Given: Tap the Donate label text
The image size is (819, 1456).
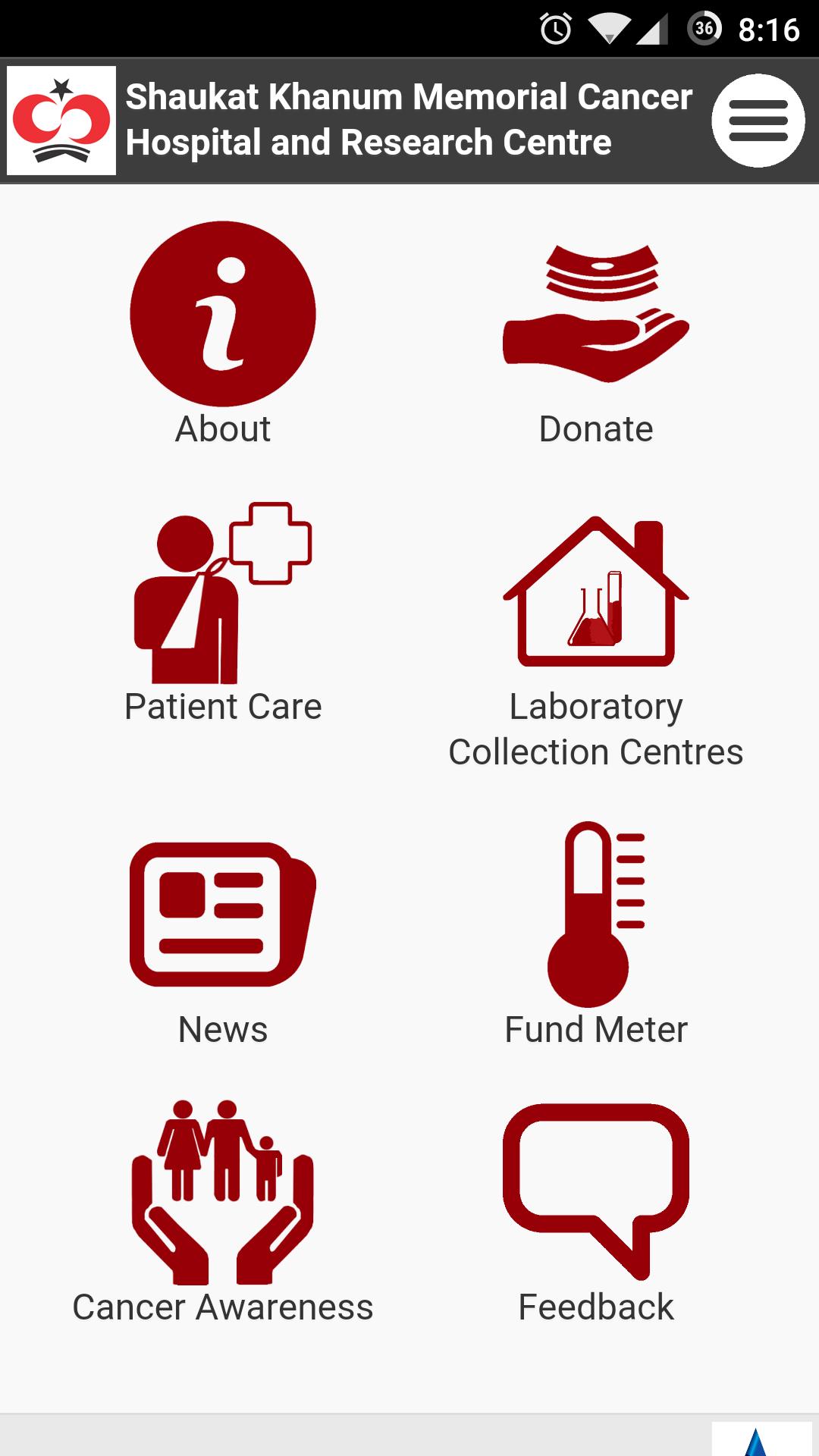Looking at the screenshot, I should [x=595, y=428].
